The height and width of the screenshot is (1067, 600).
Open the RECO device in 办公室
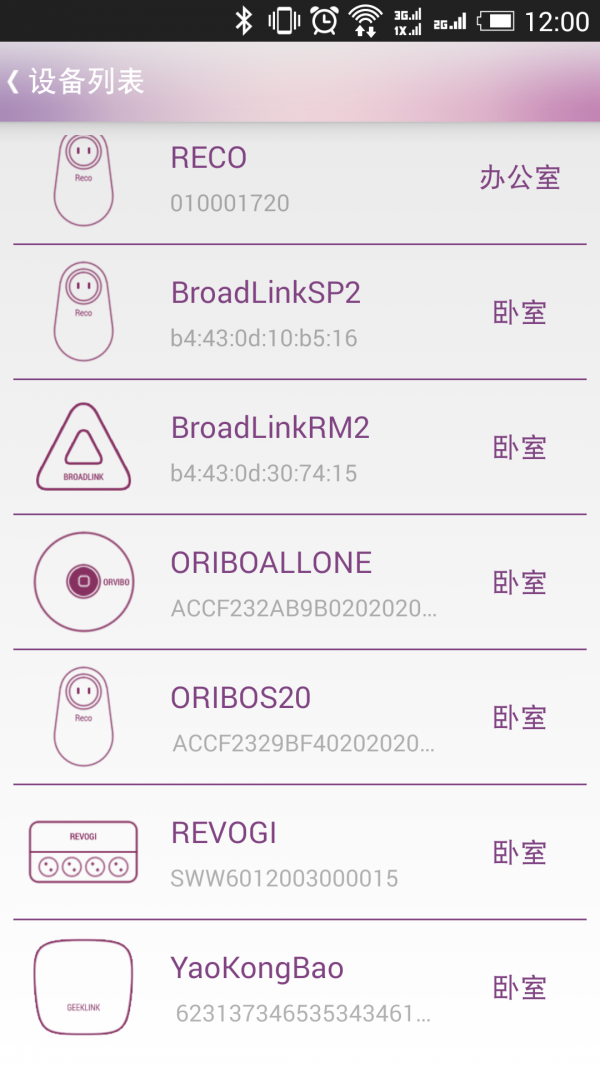point(300,180)
